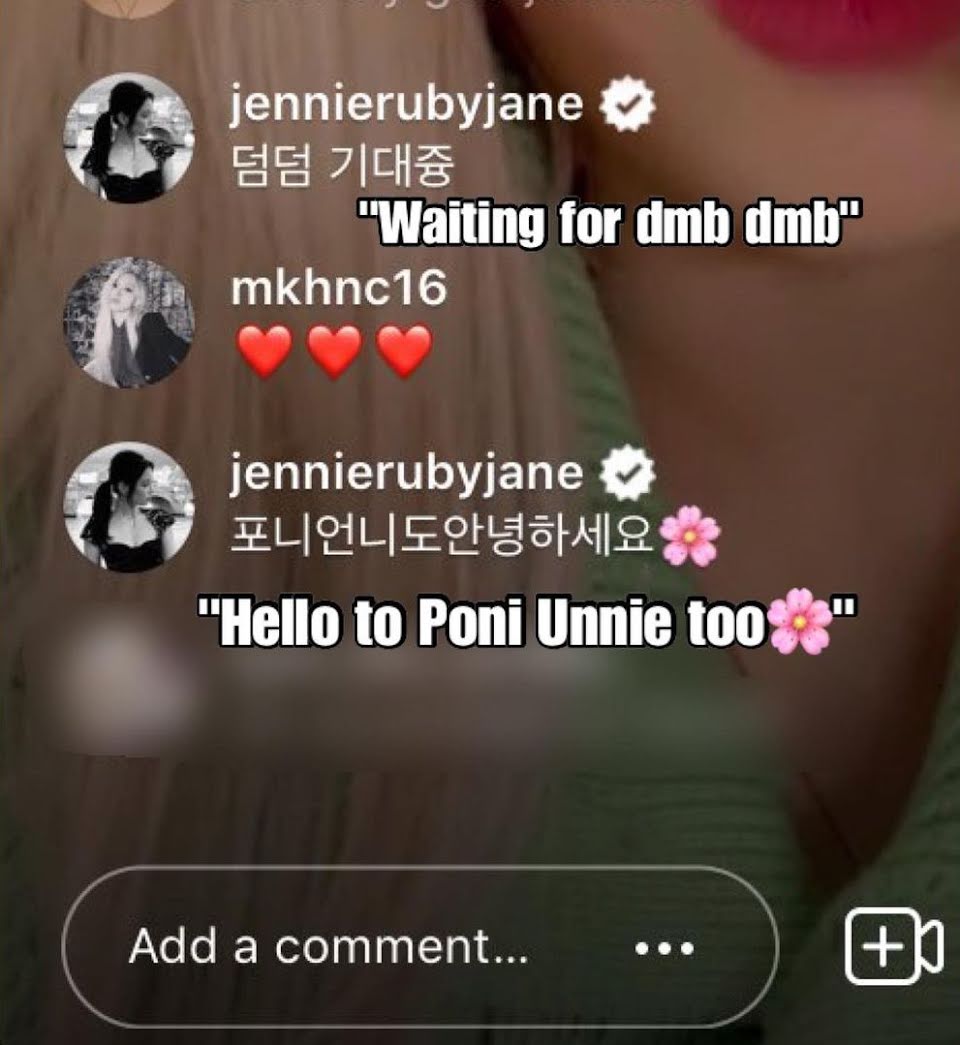Open jennierubyjane's avatar beside the 포니언니도안녕하세요 comment
960x1045 pixels.
(x=129, y=507)
